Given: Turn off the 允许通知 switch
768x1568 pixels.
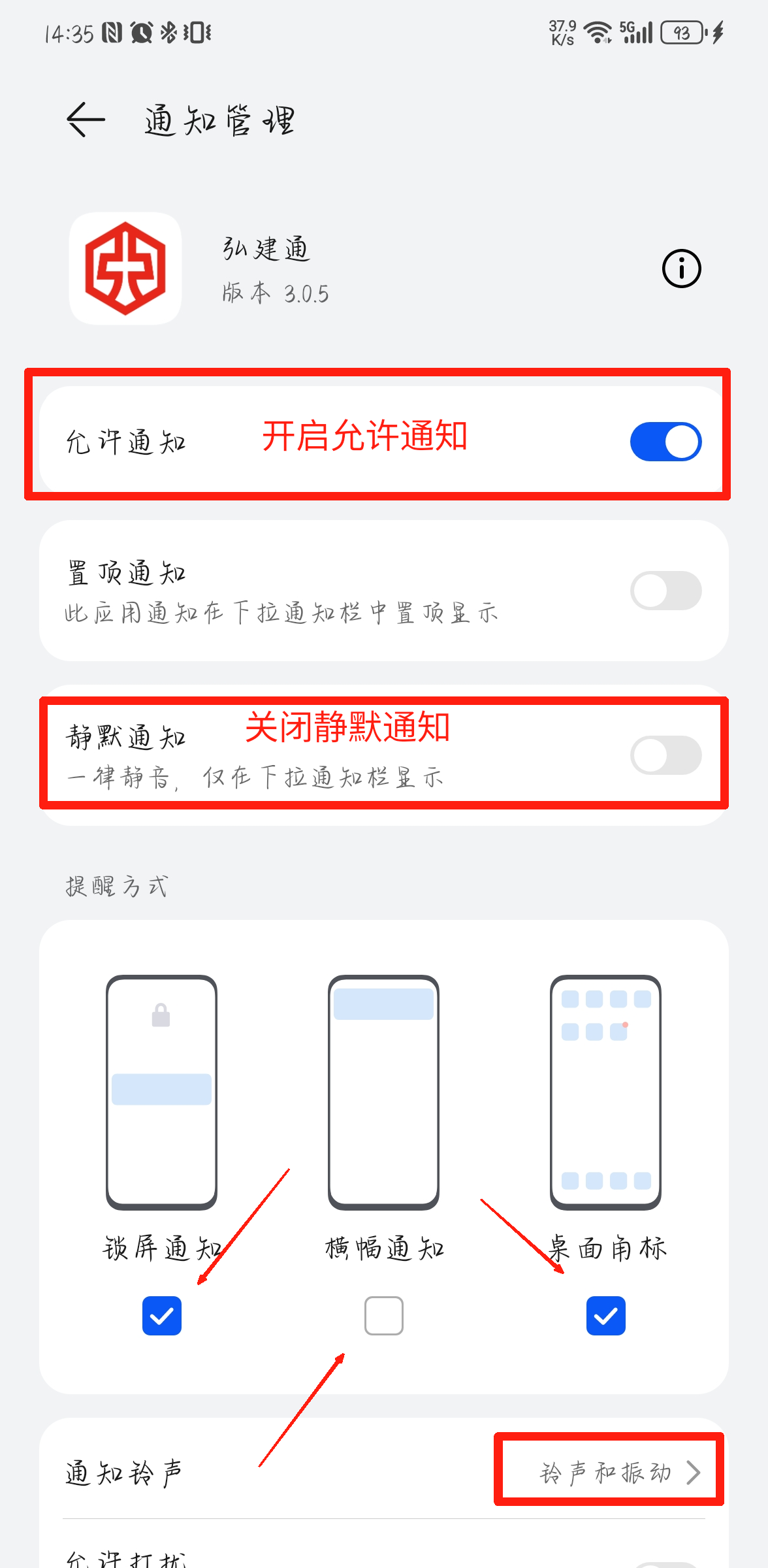Looking at the screenshot, I should 665,442.
